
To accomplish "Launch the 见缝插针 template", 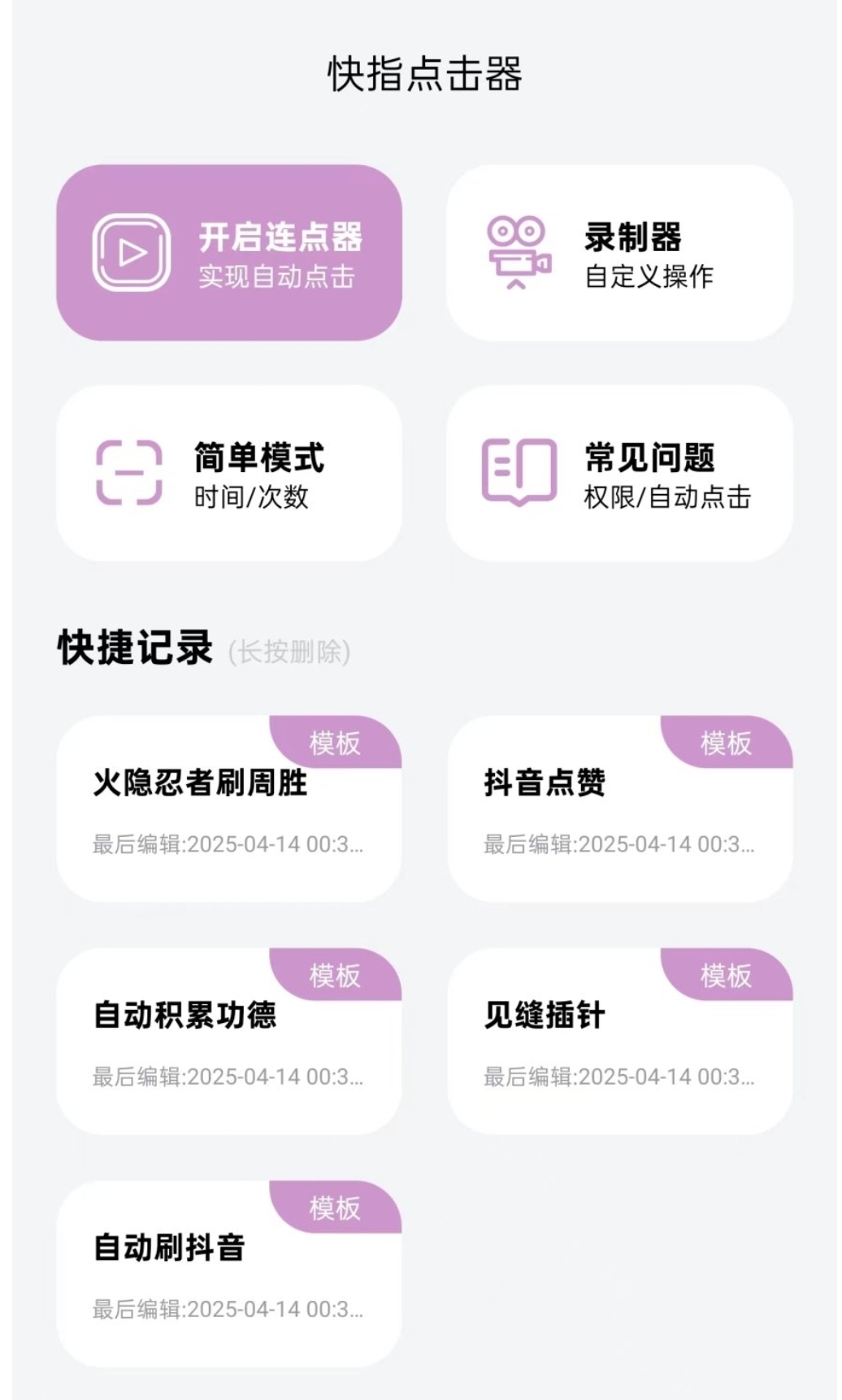I will click(x=619, y=1041).
